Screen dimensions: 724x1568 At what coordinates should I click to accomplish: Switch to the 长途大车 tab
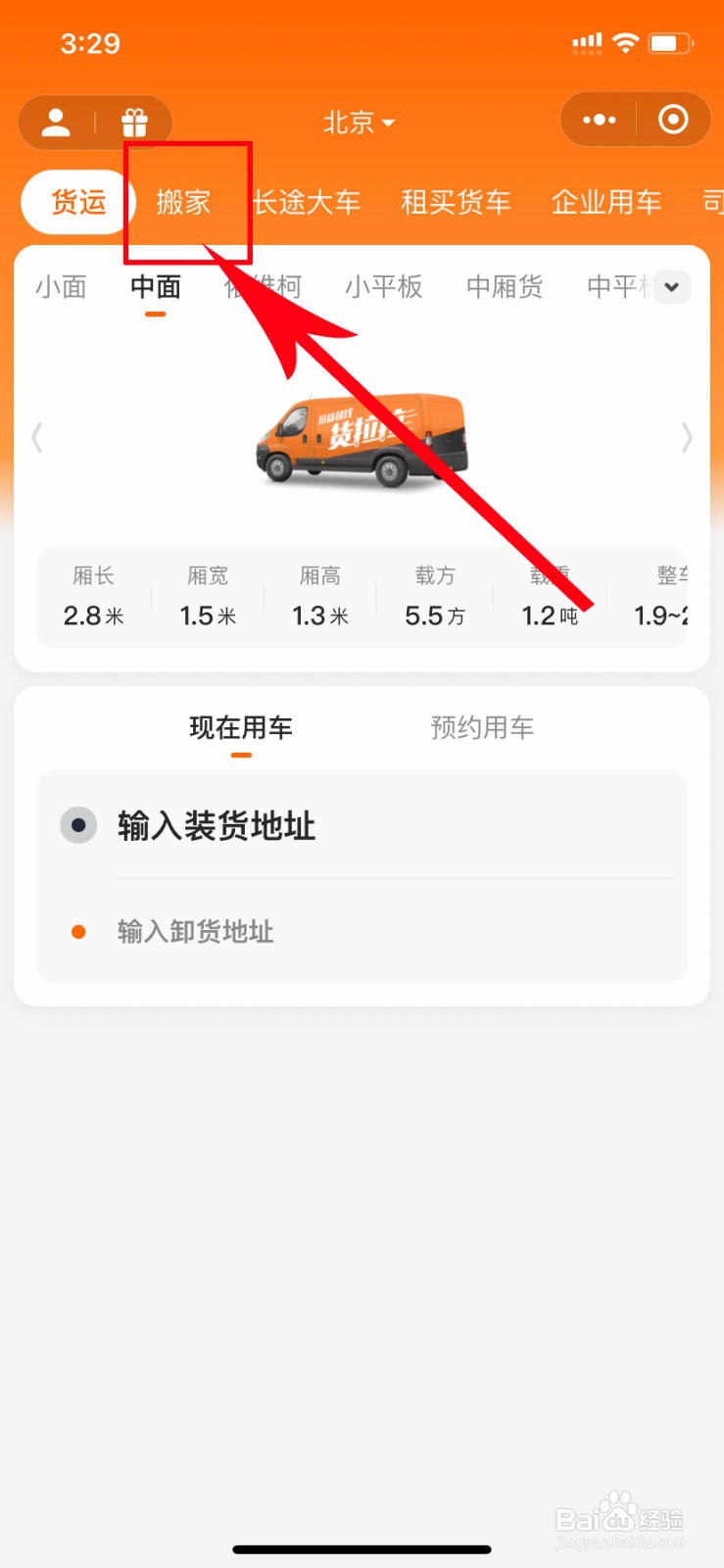tap(307, 202)
